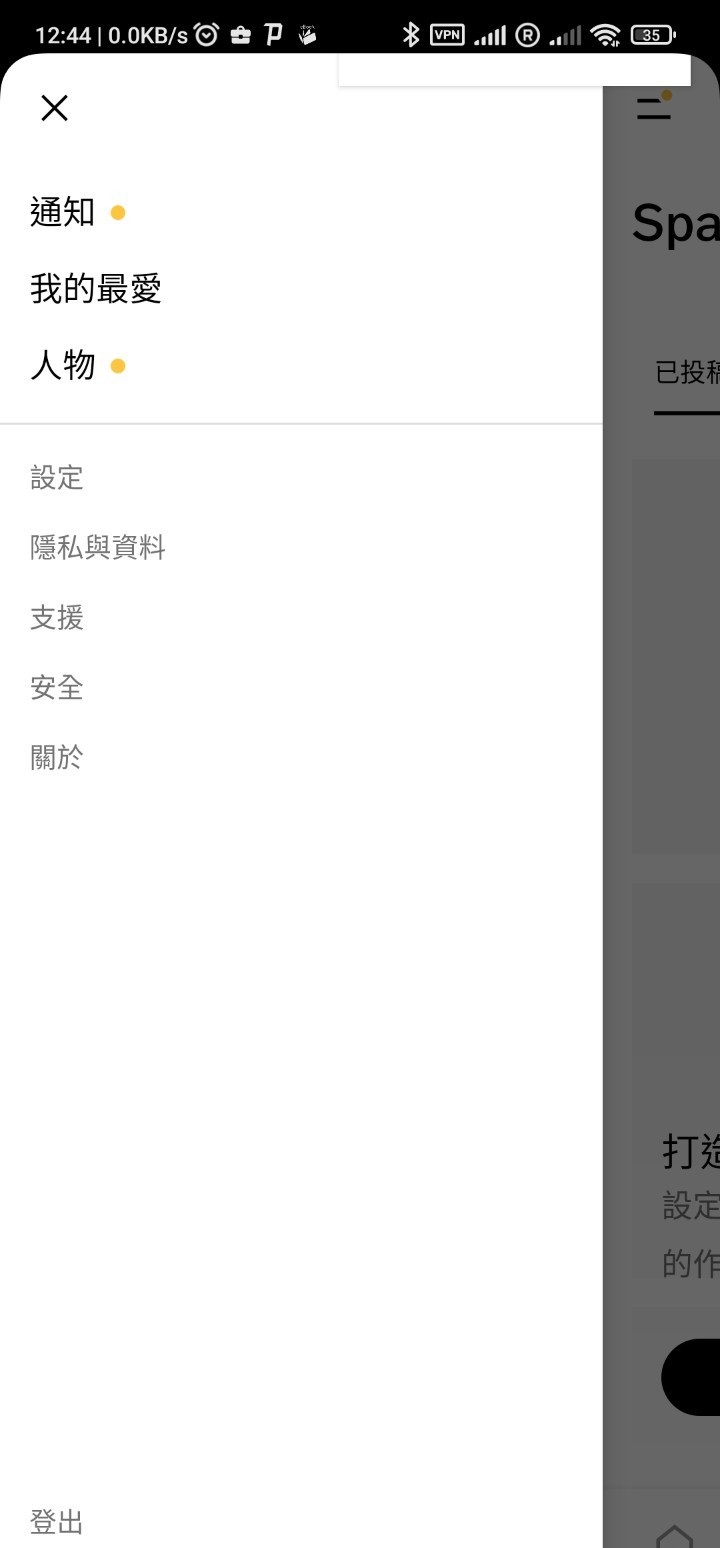Viewport: 720px width, 1548px height.
Task: Tap the yellow dot badge next to 通知
Action: pyautogui.click(x=119, y=212)
